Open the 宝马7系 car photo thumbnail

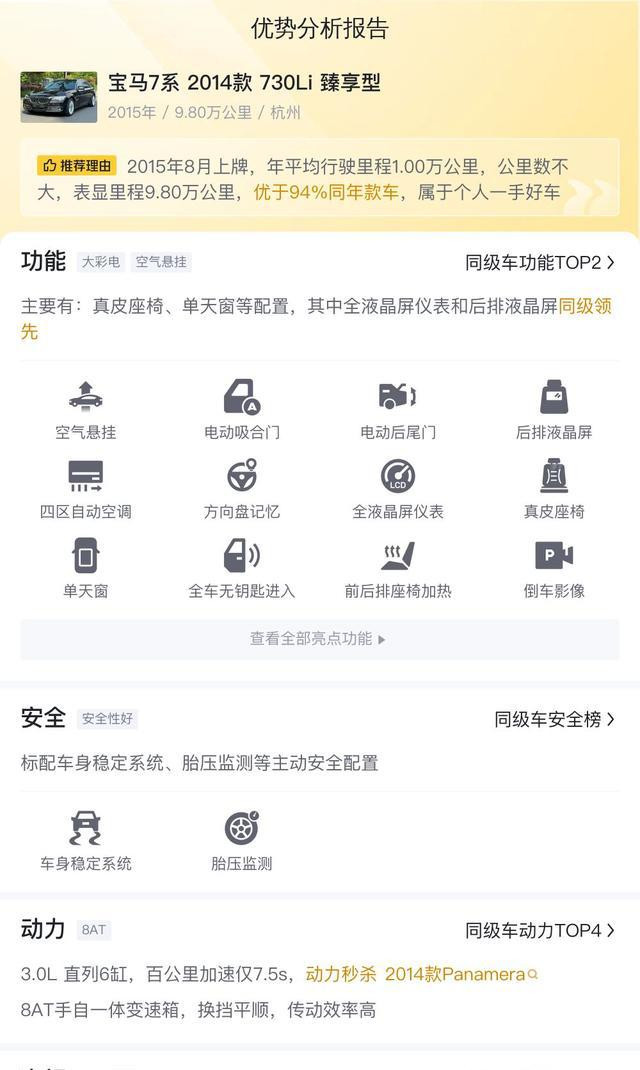(x=59, y=97)
